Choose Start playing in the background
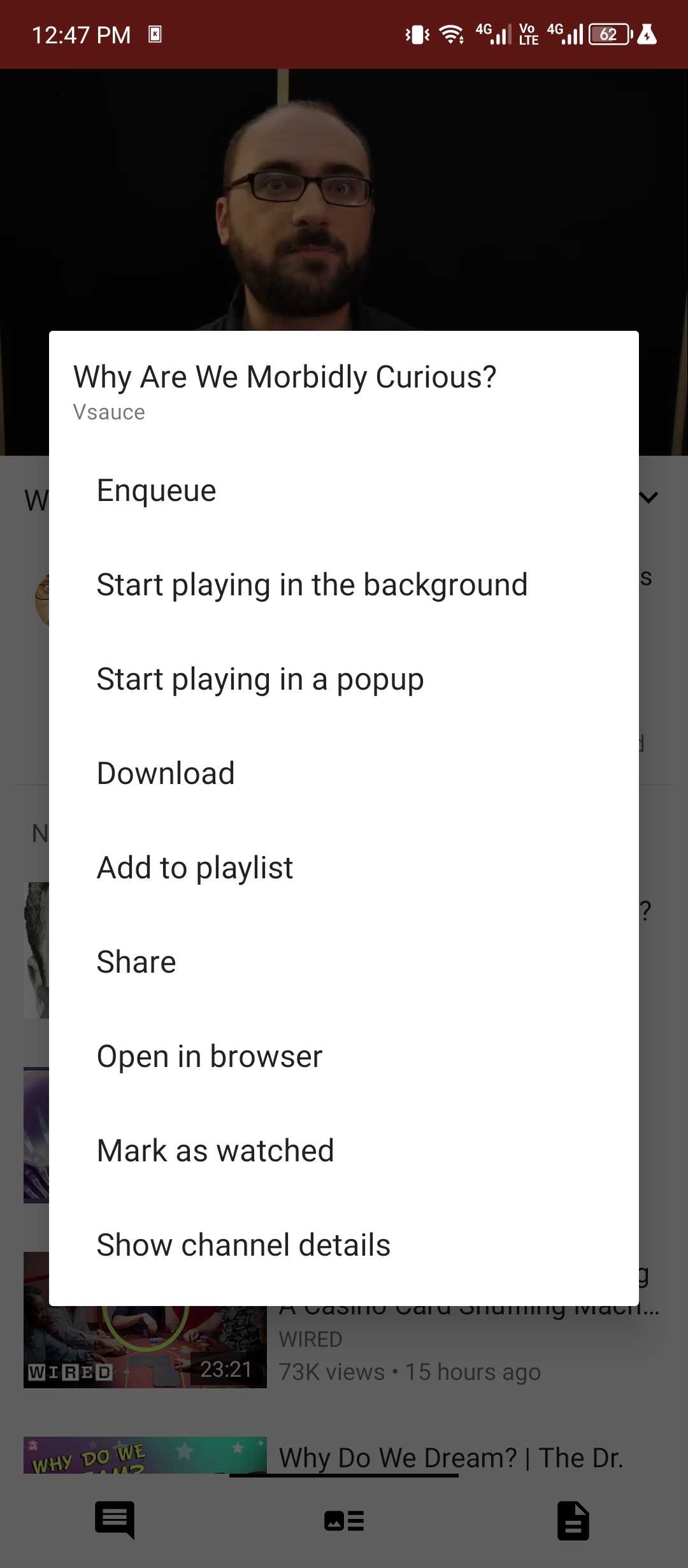This screenshot has width=688, height=1568. [x=312, y=584]
